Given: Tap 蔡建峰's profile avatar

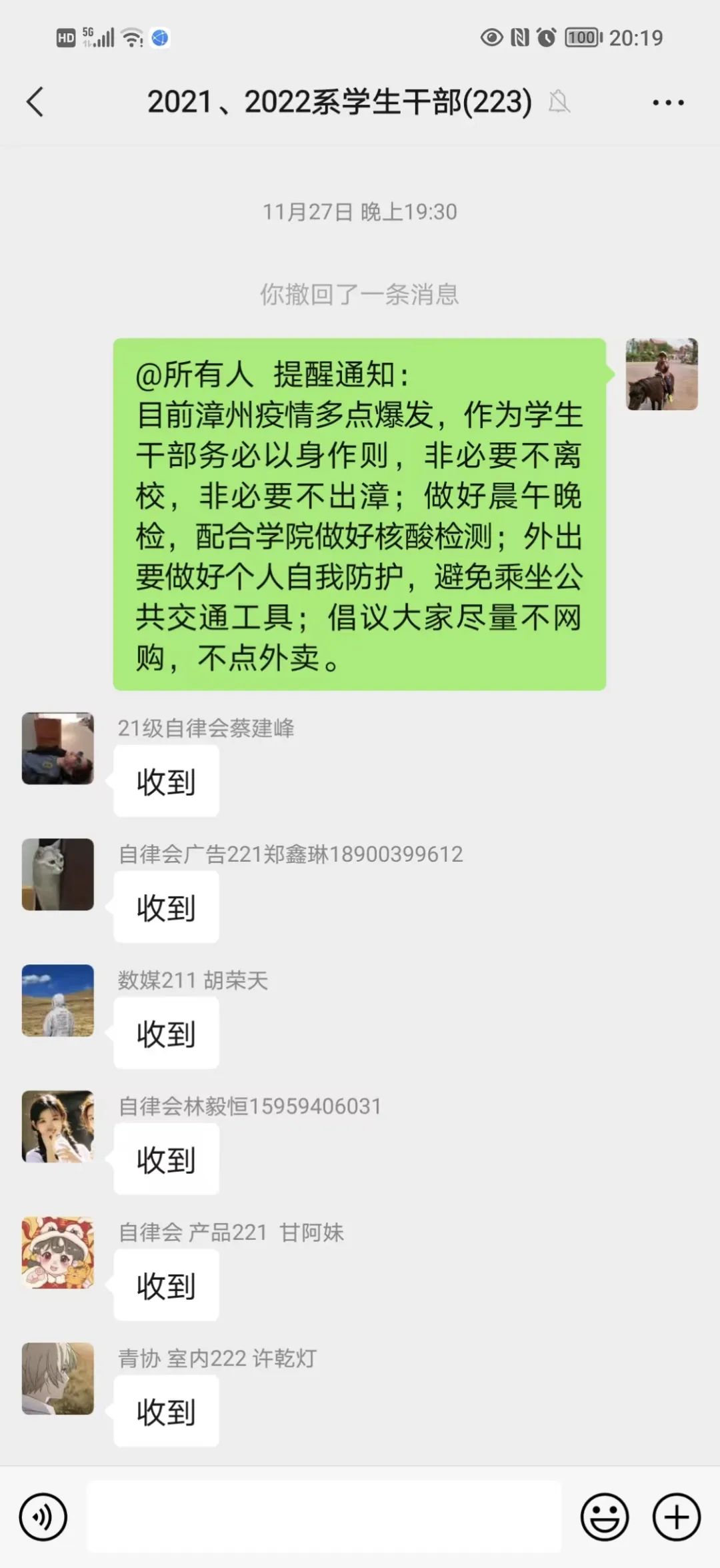Looking at the screenshot, I should (x=58, y=748).
